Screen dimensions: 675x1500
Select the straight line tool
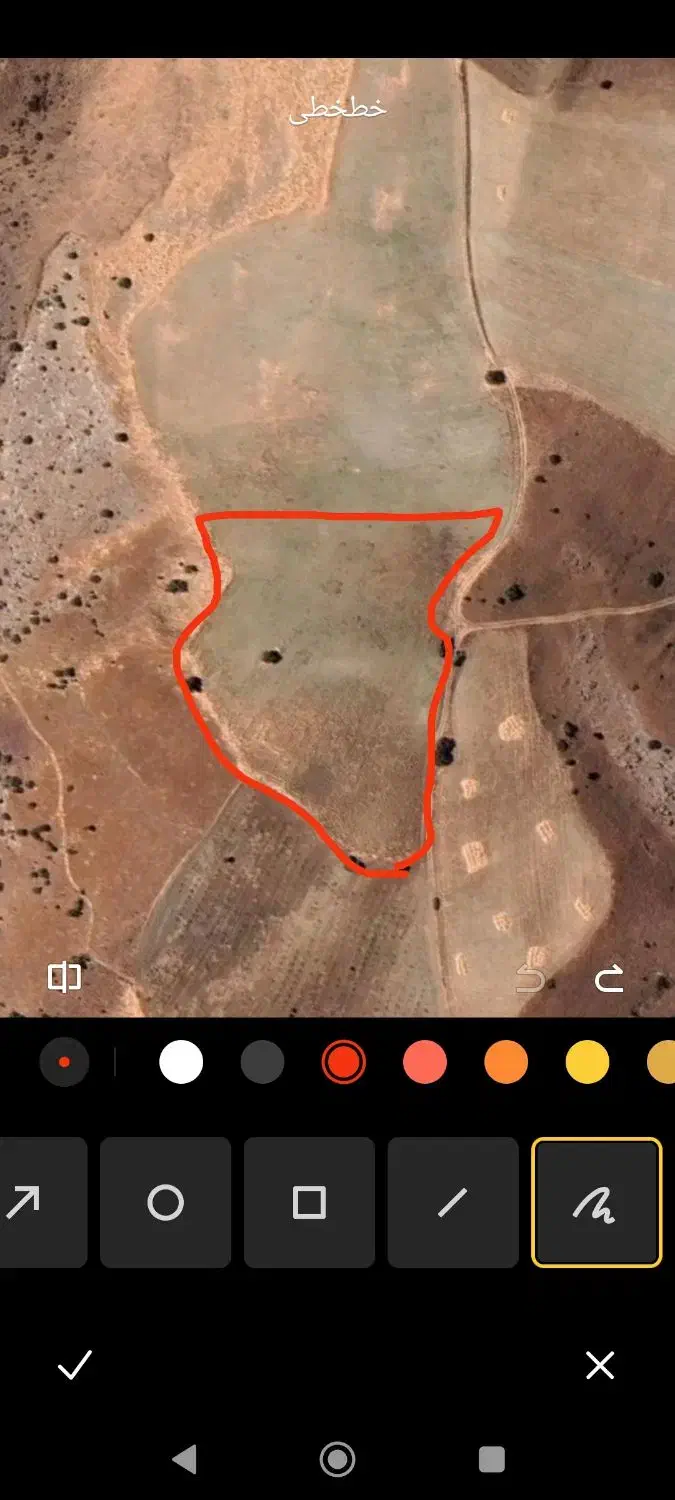tap(453, 1202)
